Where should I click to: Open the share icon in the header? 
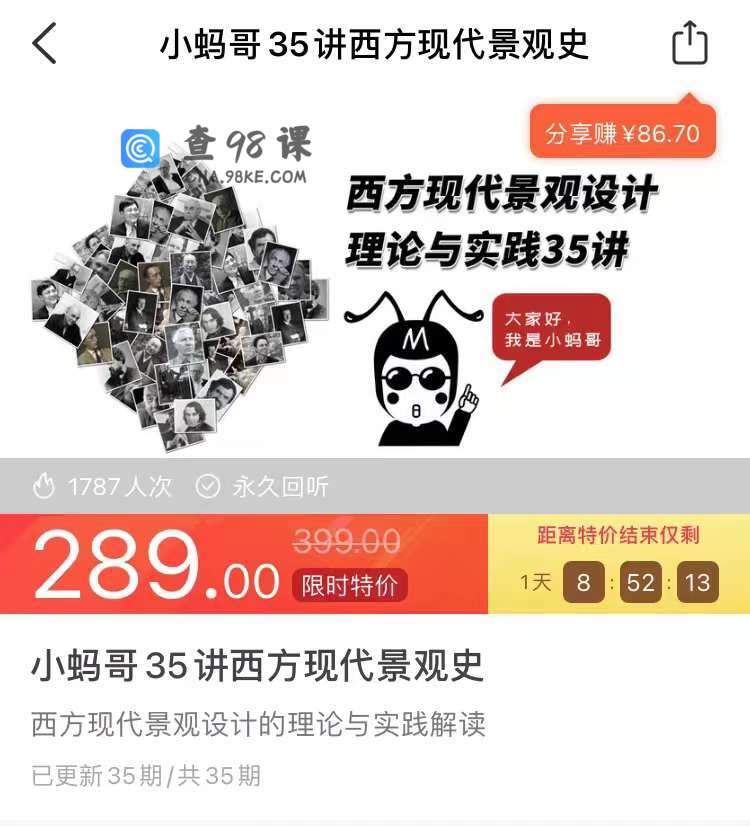(x=689, y=44)
